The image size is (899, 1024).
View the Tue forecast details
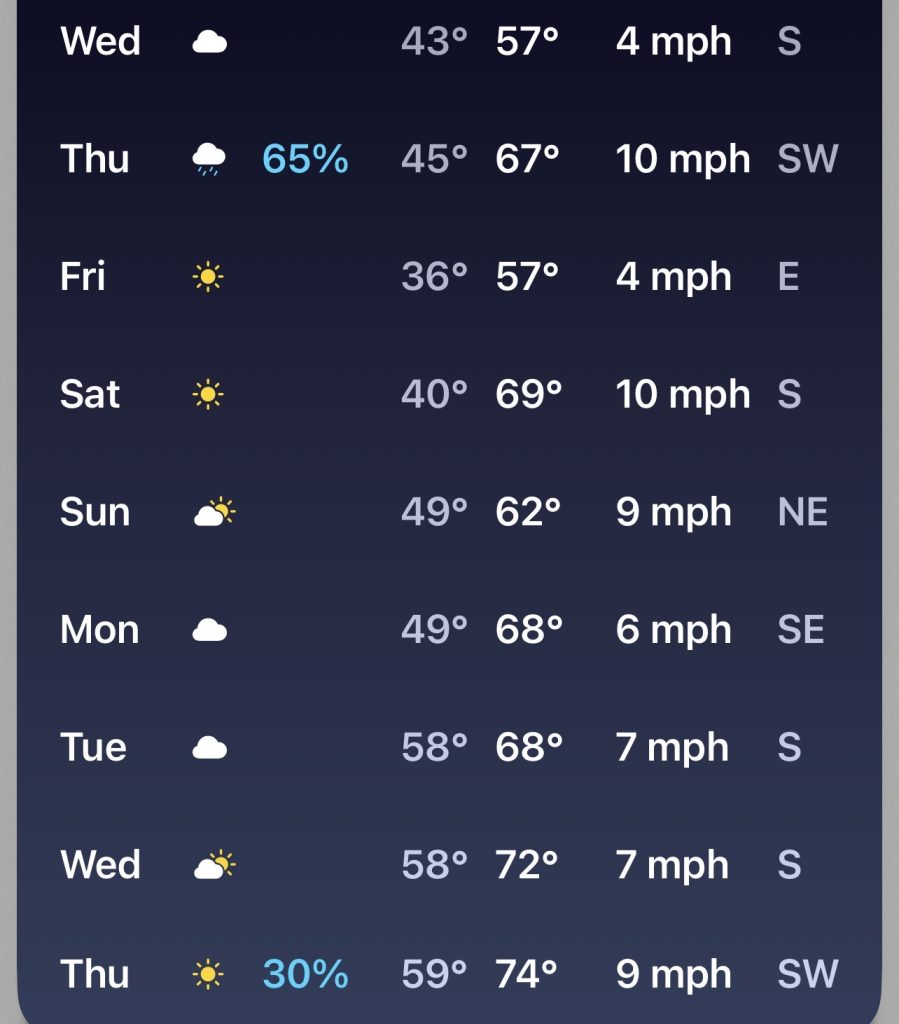tap(449, 747)
